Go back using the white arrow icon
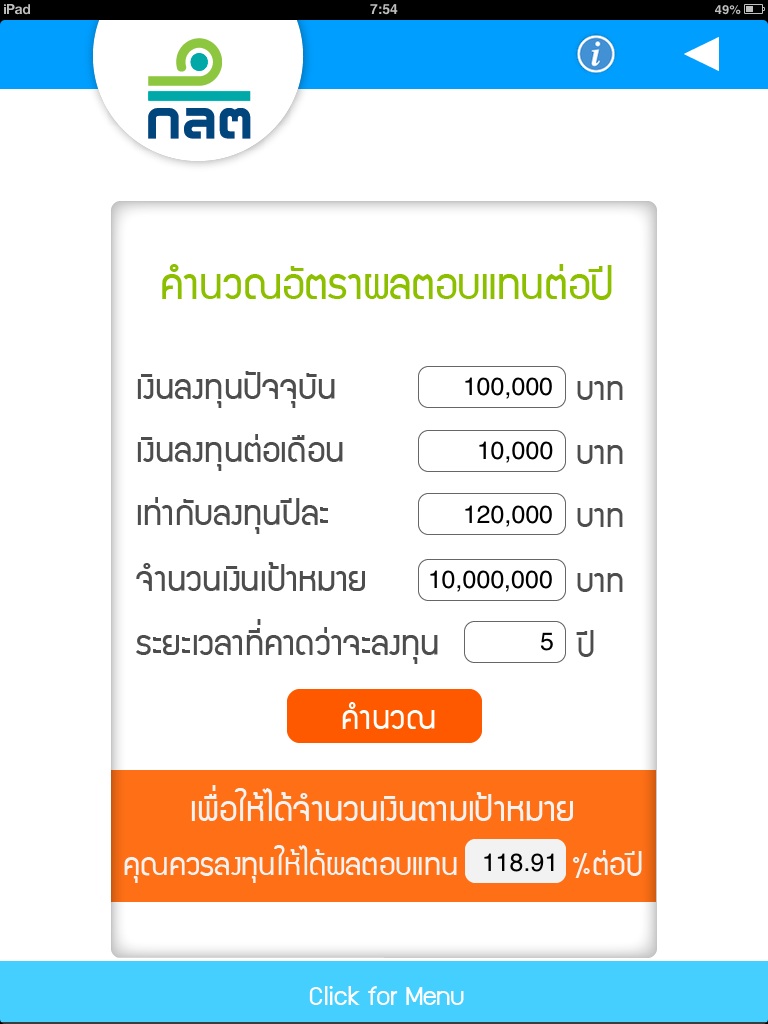The image size is (768, 1024). click(702, 54)
